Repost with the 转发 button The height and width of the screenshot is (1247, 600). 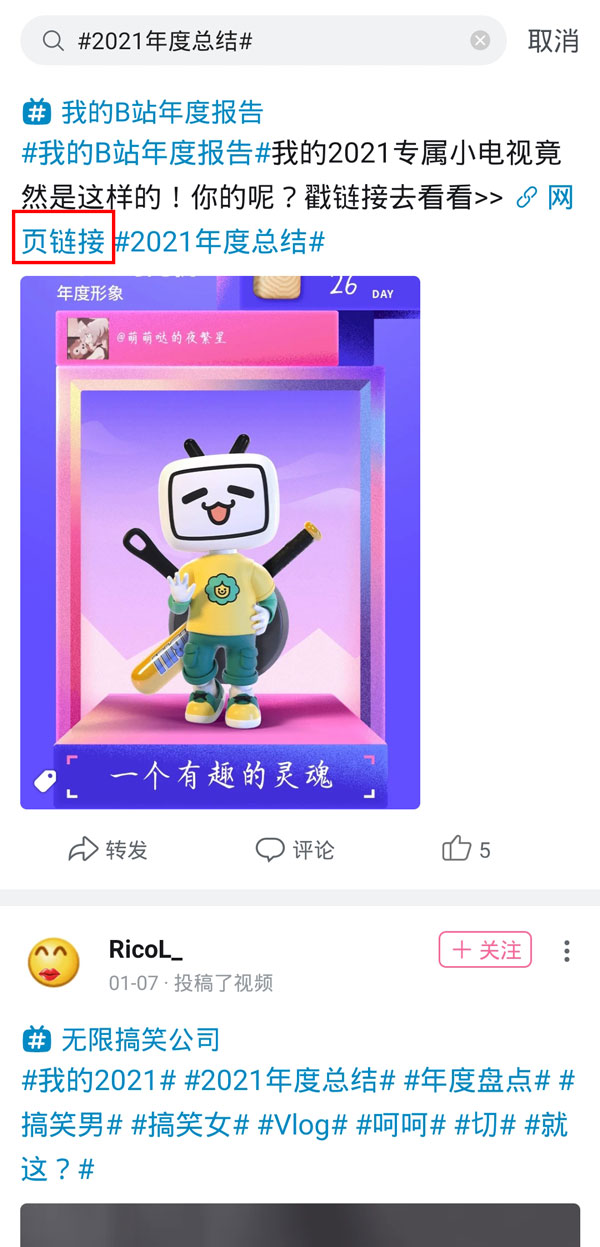coord(108,850)
